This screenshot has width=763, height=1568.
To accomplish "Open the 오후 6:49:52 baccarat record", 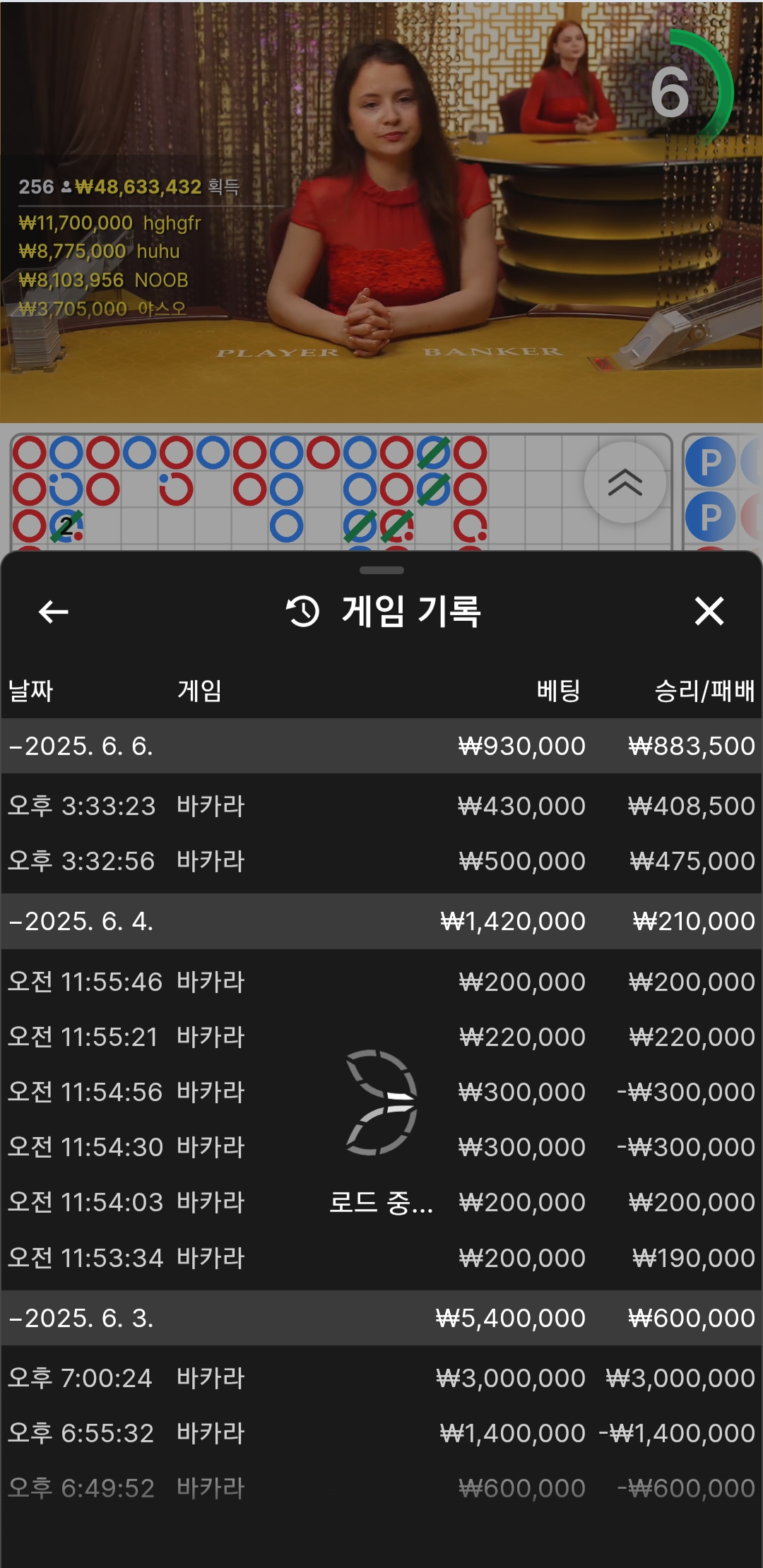I will (381, 1488).
